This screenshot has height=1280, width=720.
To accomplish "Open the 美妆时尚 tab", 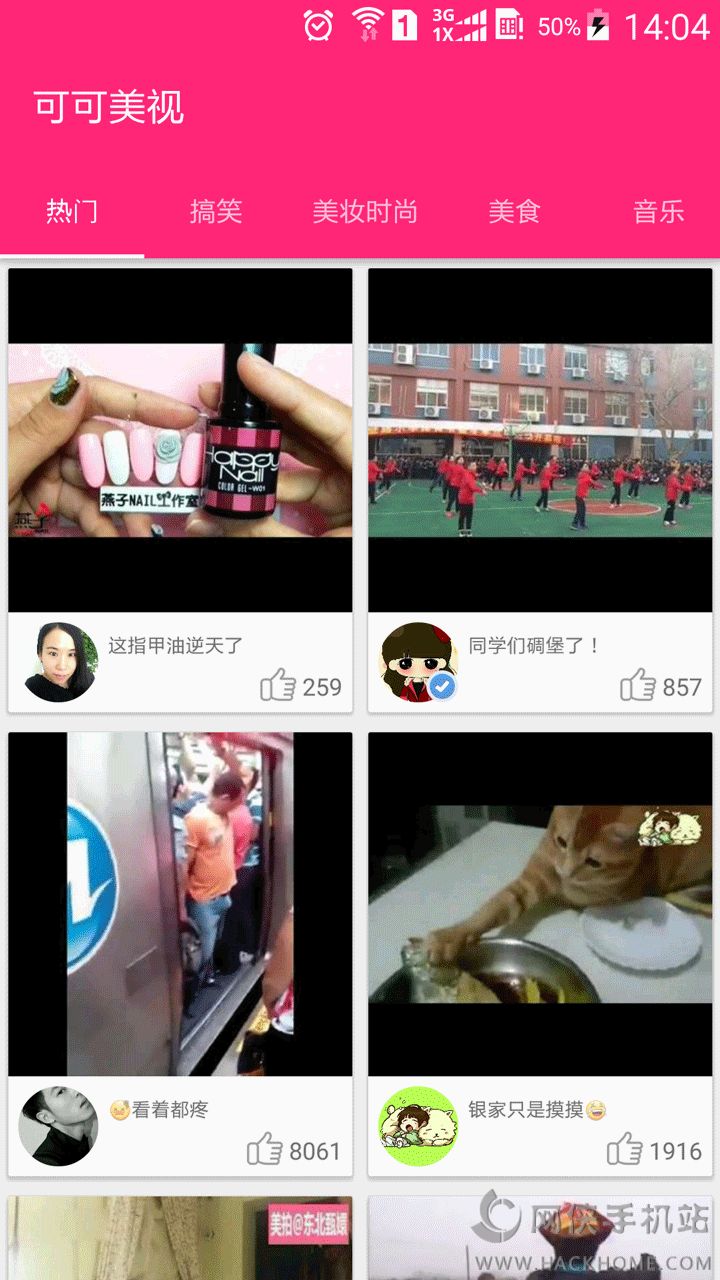I will coord(364,212).
